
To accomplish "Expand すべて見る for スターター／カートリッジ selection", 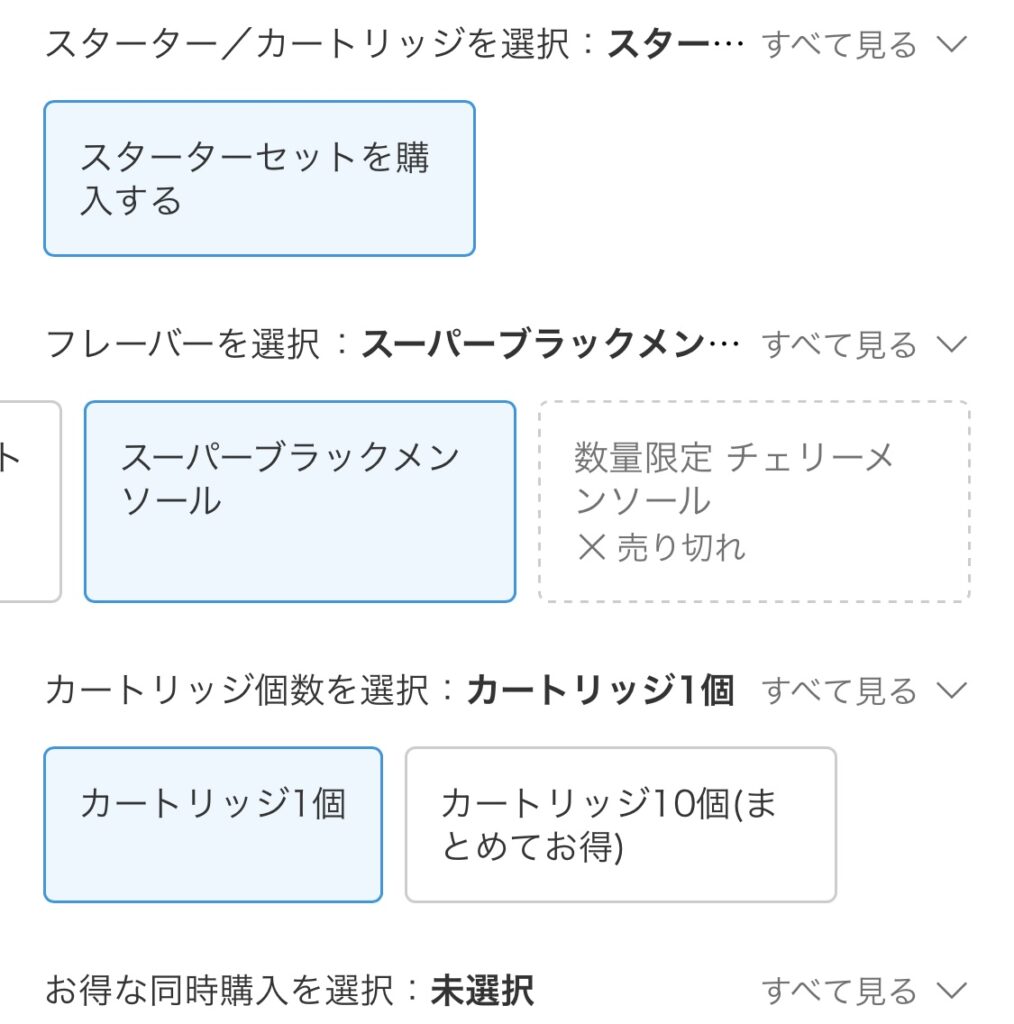I will pyautogui.click(x=864, y=45).
